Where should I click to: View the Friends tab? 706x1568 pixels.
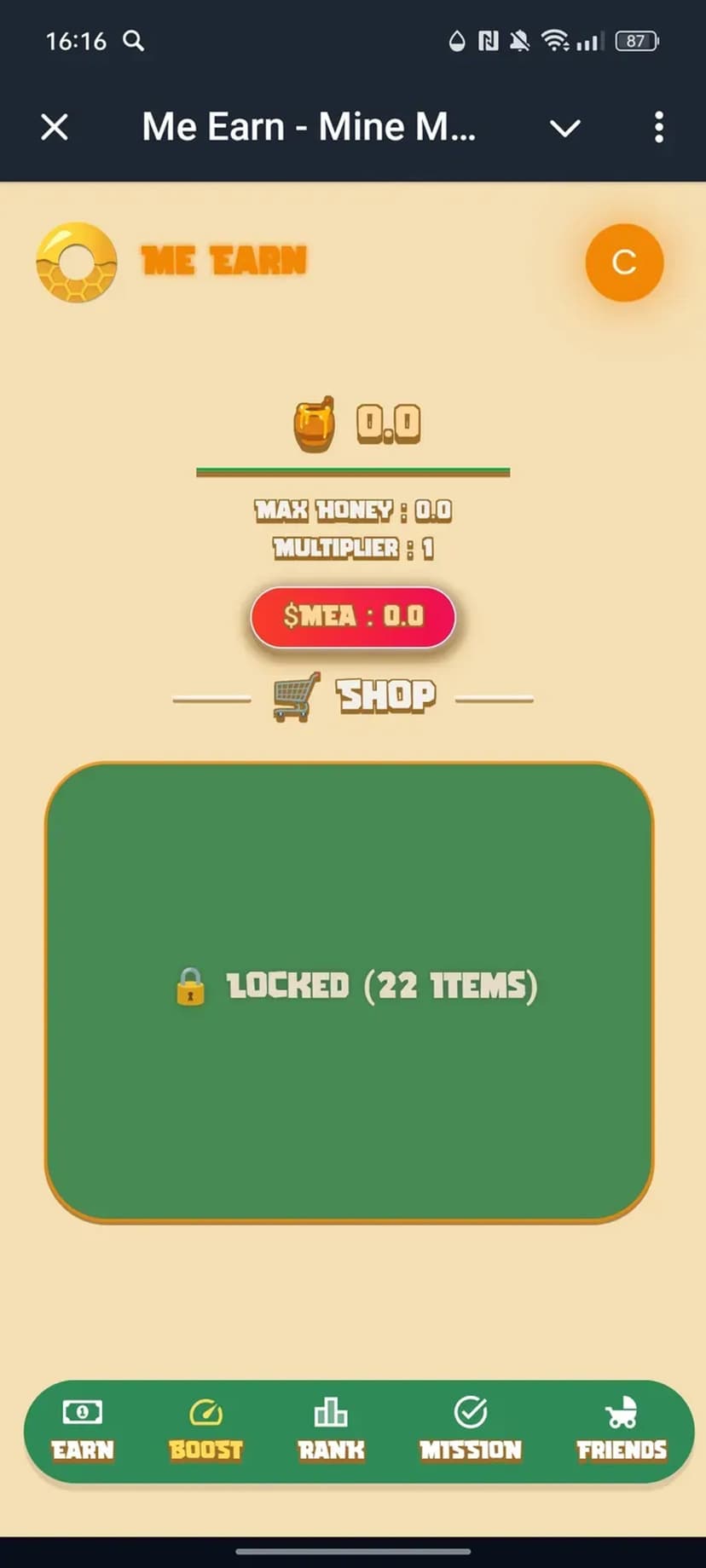[x=621, y=1431]
